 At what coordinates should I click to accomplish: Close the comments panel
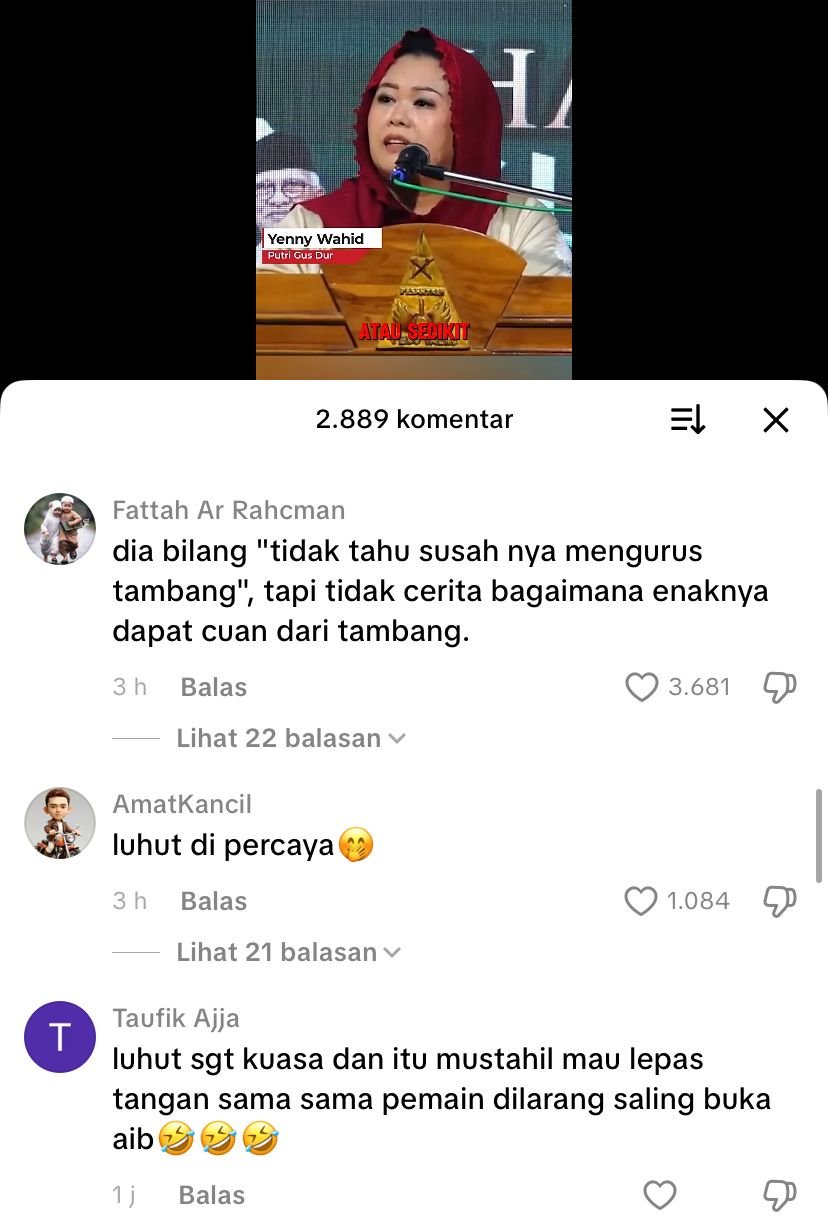[776, 420]
